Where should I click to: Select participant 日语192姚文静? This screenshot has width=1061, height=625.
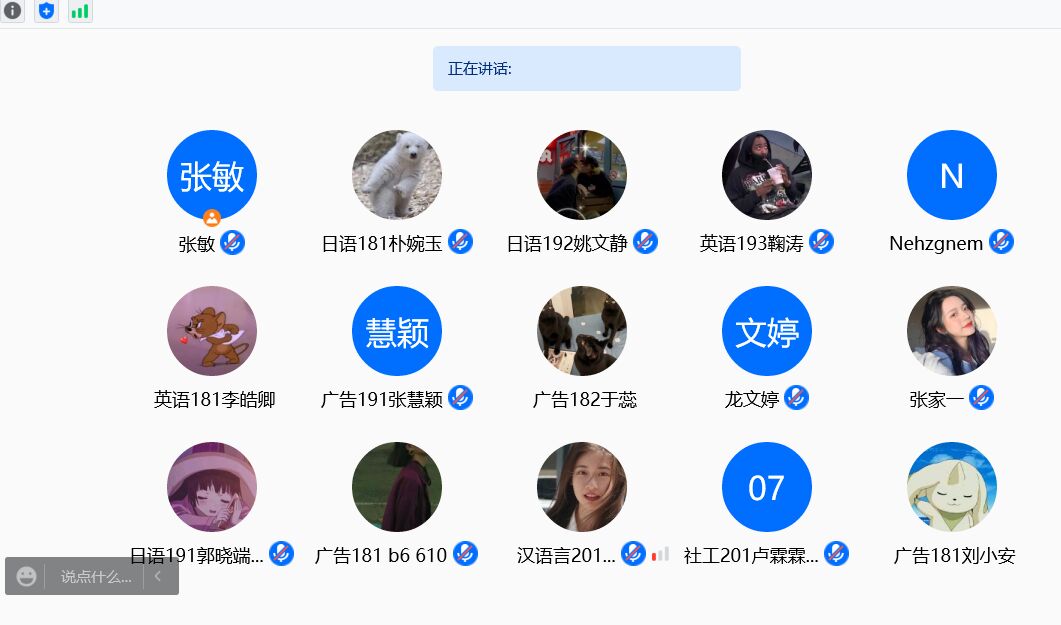(x=582, y=175)
